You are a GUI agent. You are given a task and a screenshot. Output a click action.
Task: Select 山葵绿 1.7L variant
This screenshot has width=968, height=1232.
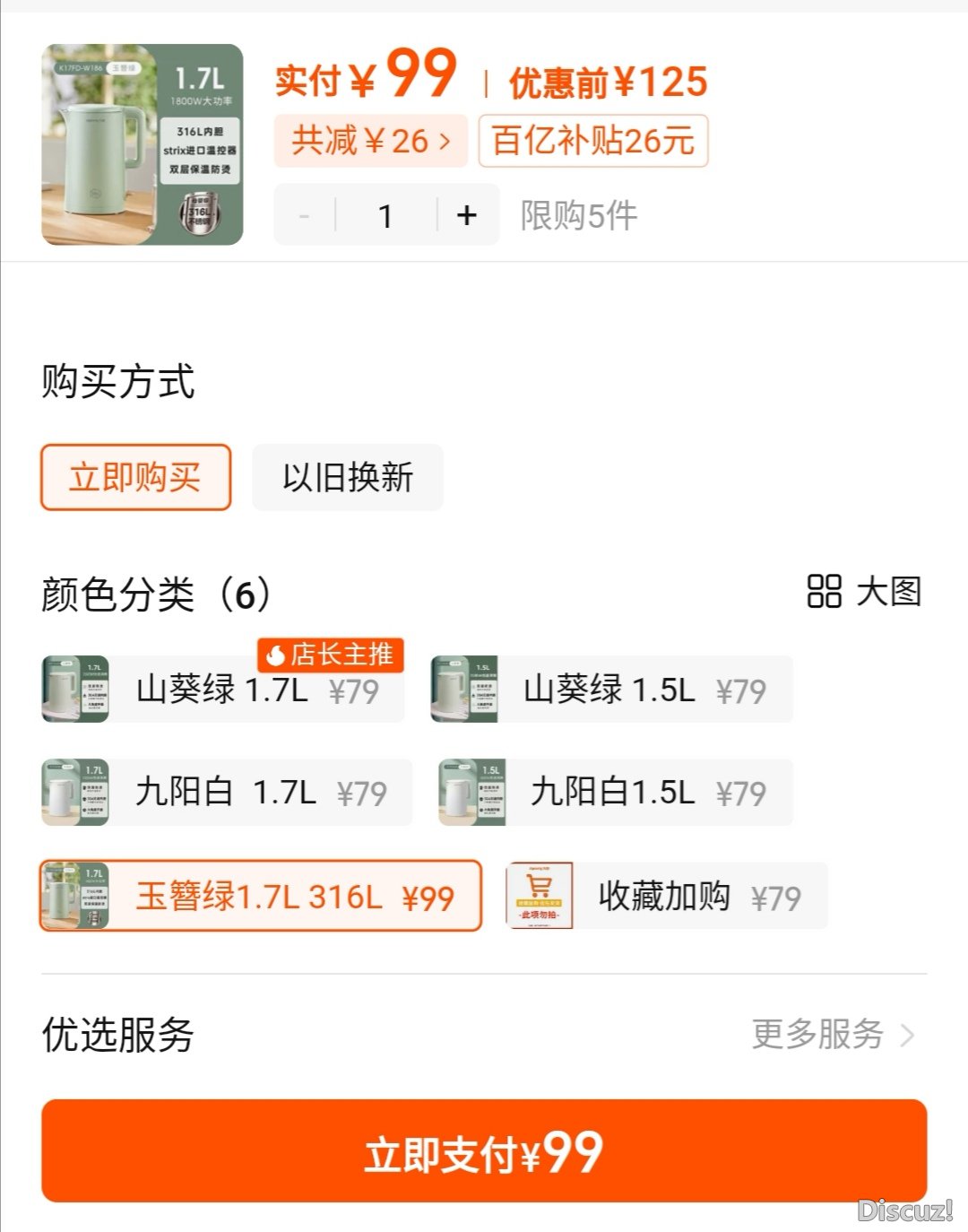tap(224, 690)
